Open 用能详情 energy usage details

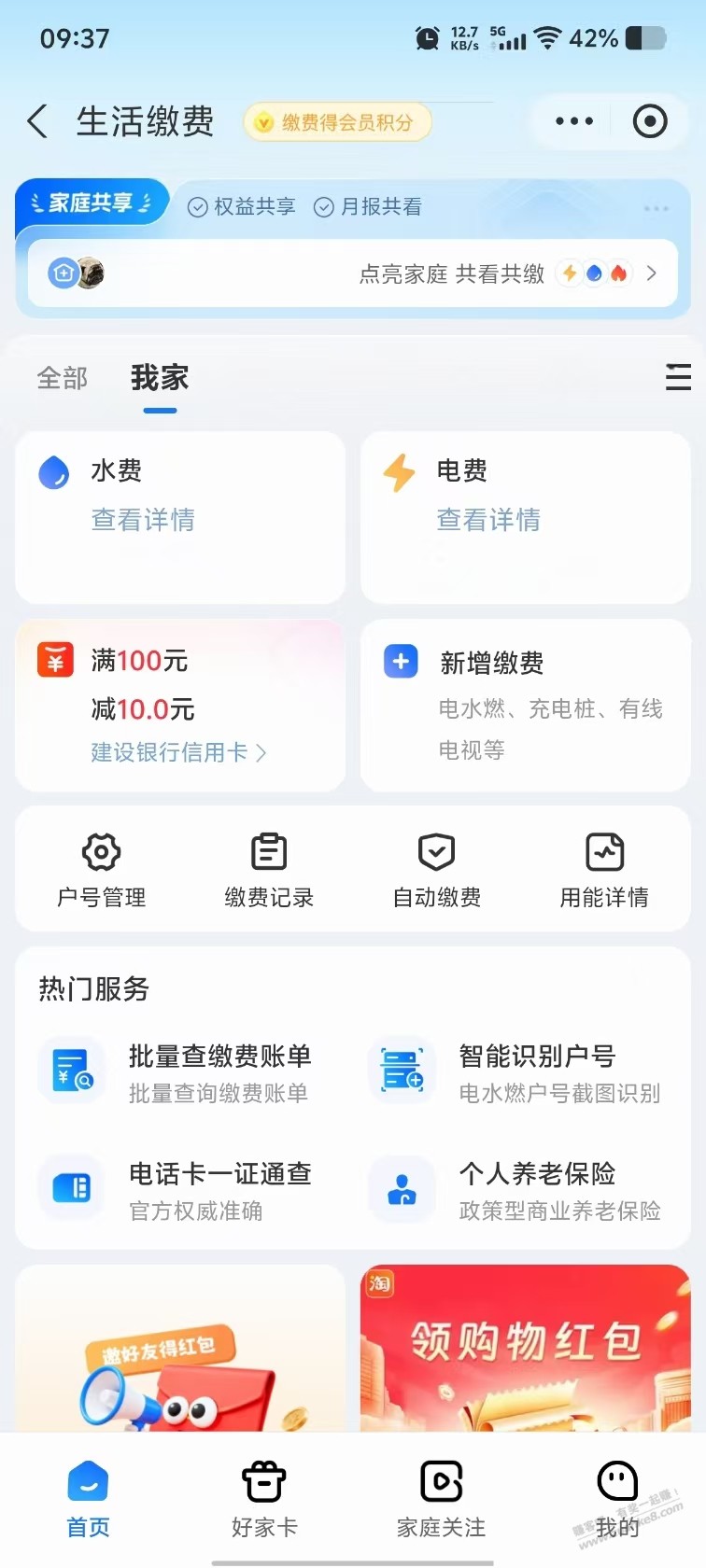[604, 870]
